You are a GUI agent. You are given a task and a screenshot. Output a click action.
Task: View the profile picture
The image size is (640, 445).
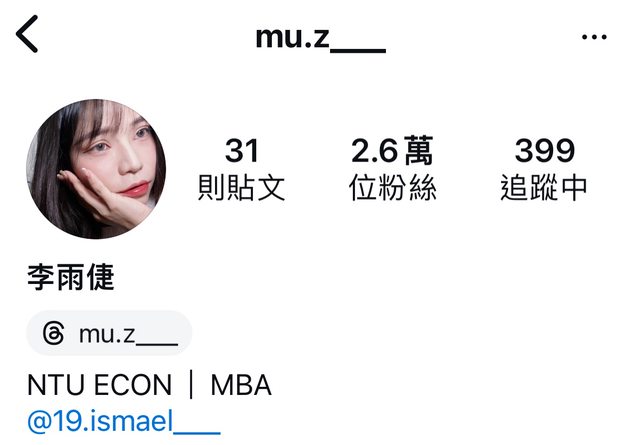(x=96, y=169)
